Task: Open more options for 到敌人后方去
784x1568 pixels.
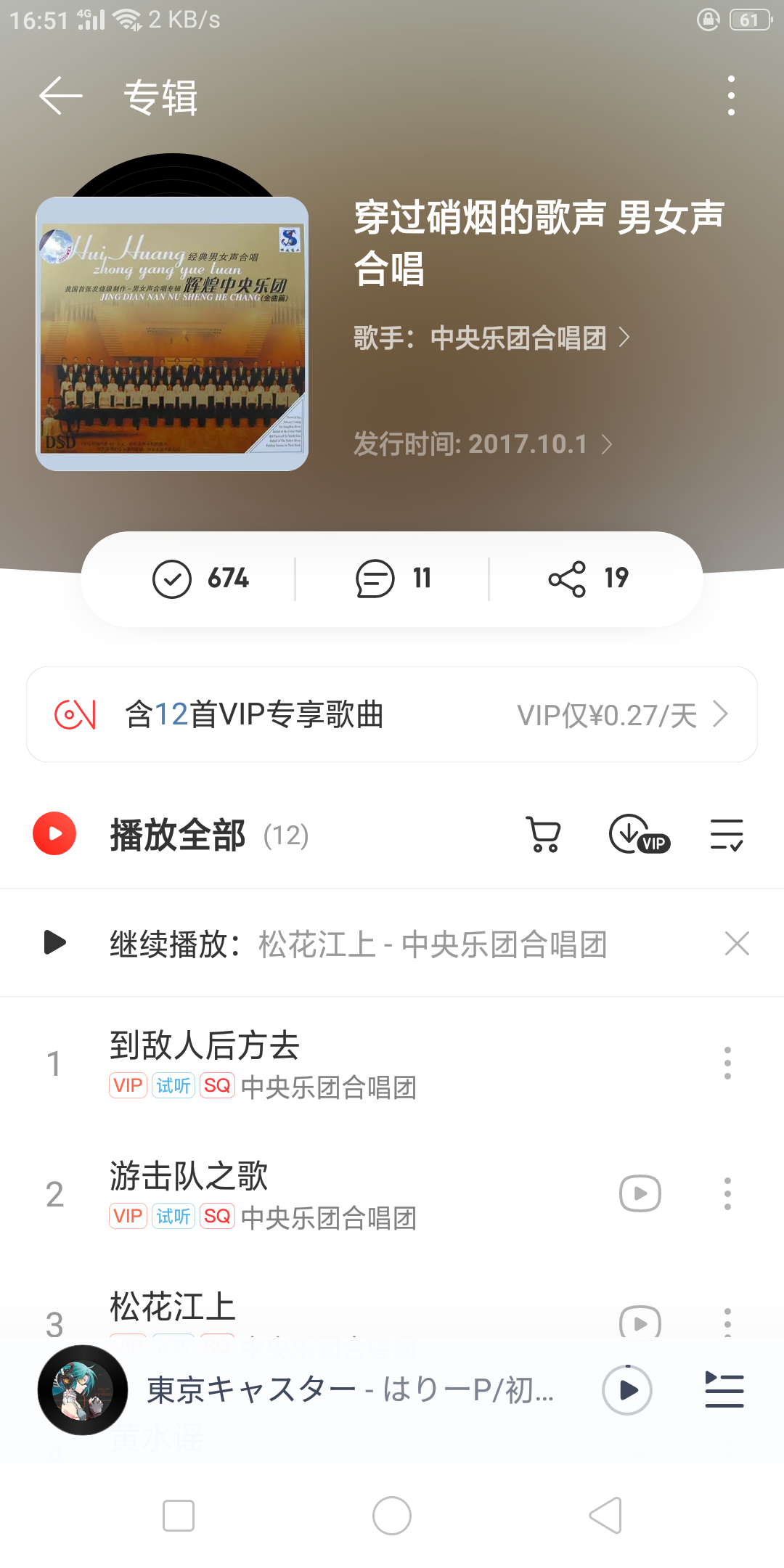Action: (x=727, y=1063)
